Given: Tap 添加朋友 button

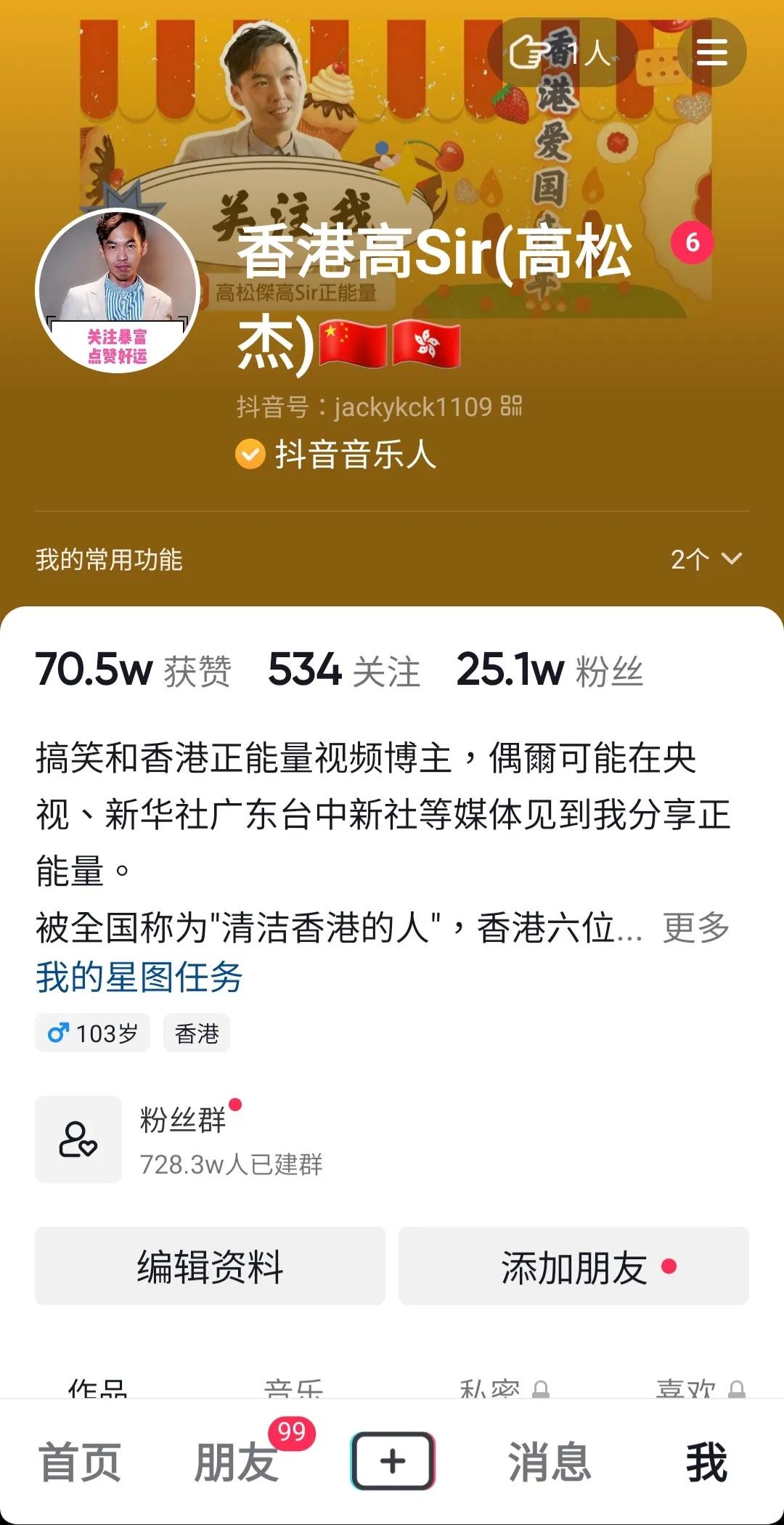Looking at the screenshot, I should 573,1266.
